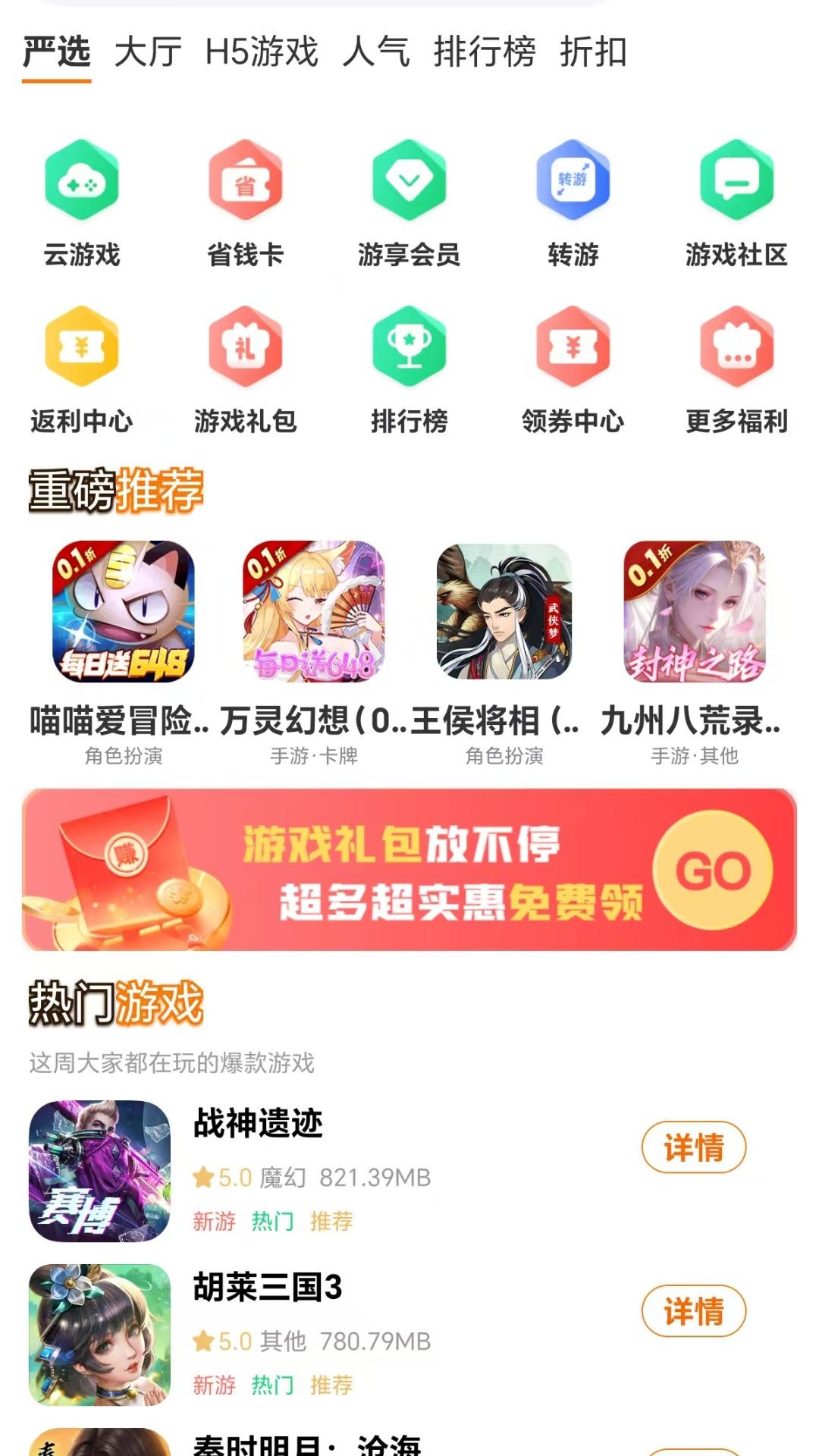Click 详情 for 战神遗迹
Image resolution: width=819 pixels, height=1456 pixels.
click(696, 1147)
